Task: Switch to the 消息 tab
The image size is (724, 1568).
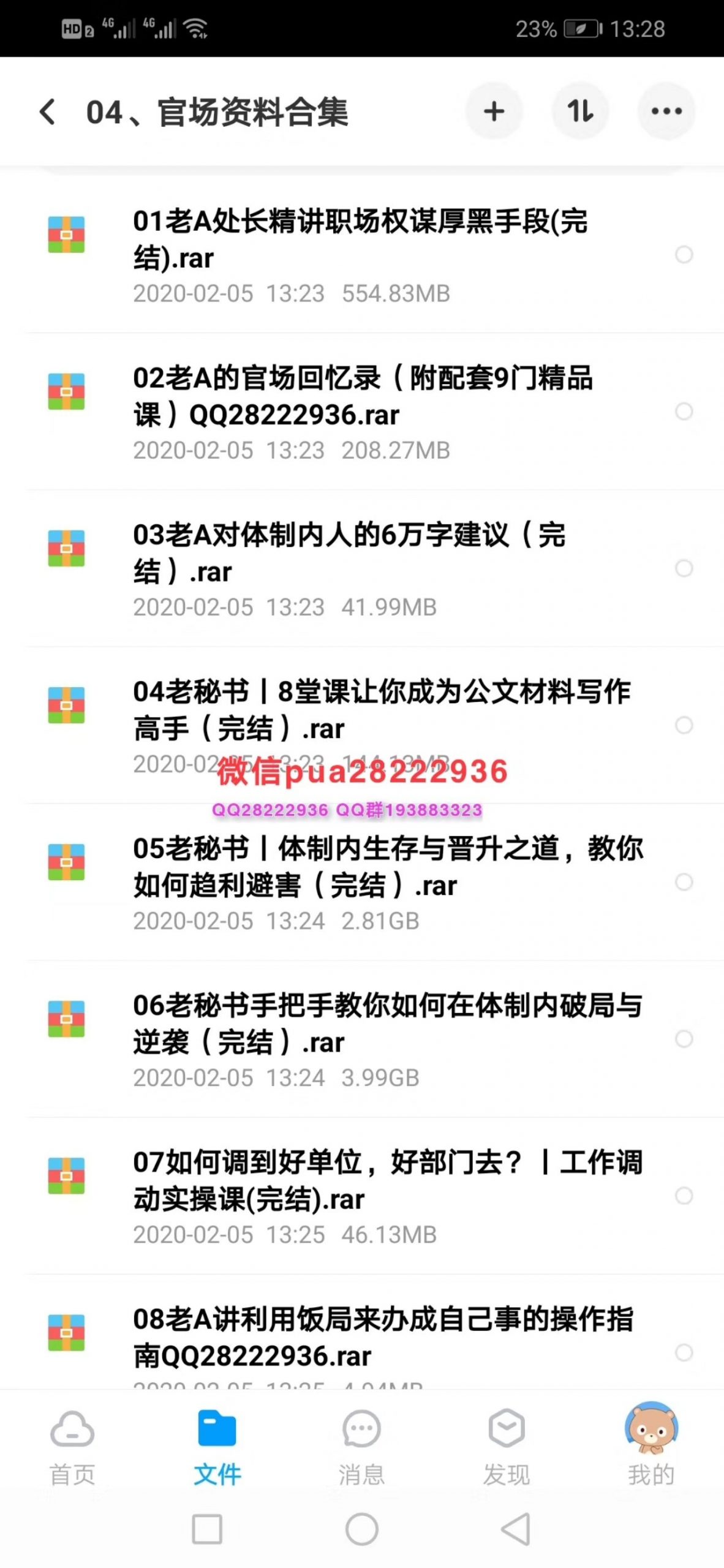Action: pos(361,1447)
